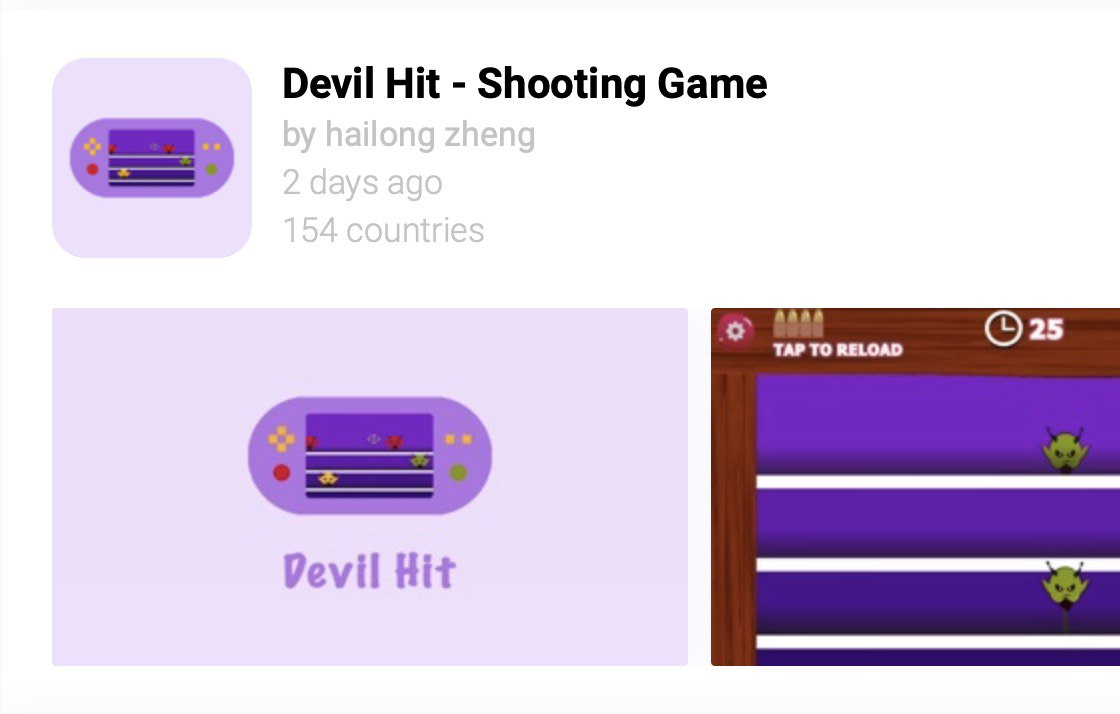
Task: View developer hailong zheng's page
Action: point(409,135)
